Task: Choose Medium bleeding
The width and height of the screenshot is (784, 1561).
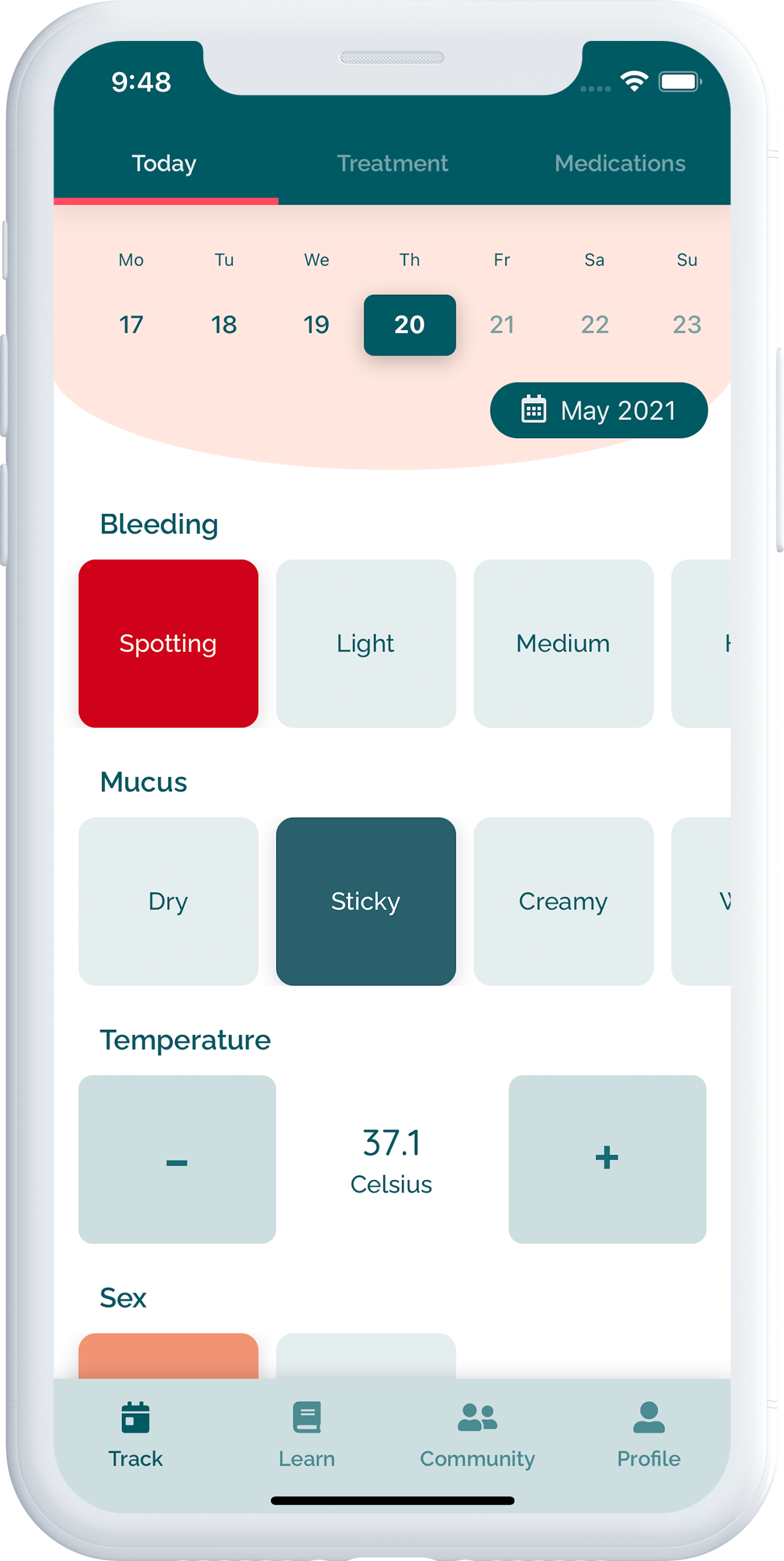Action: (563, 643)
